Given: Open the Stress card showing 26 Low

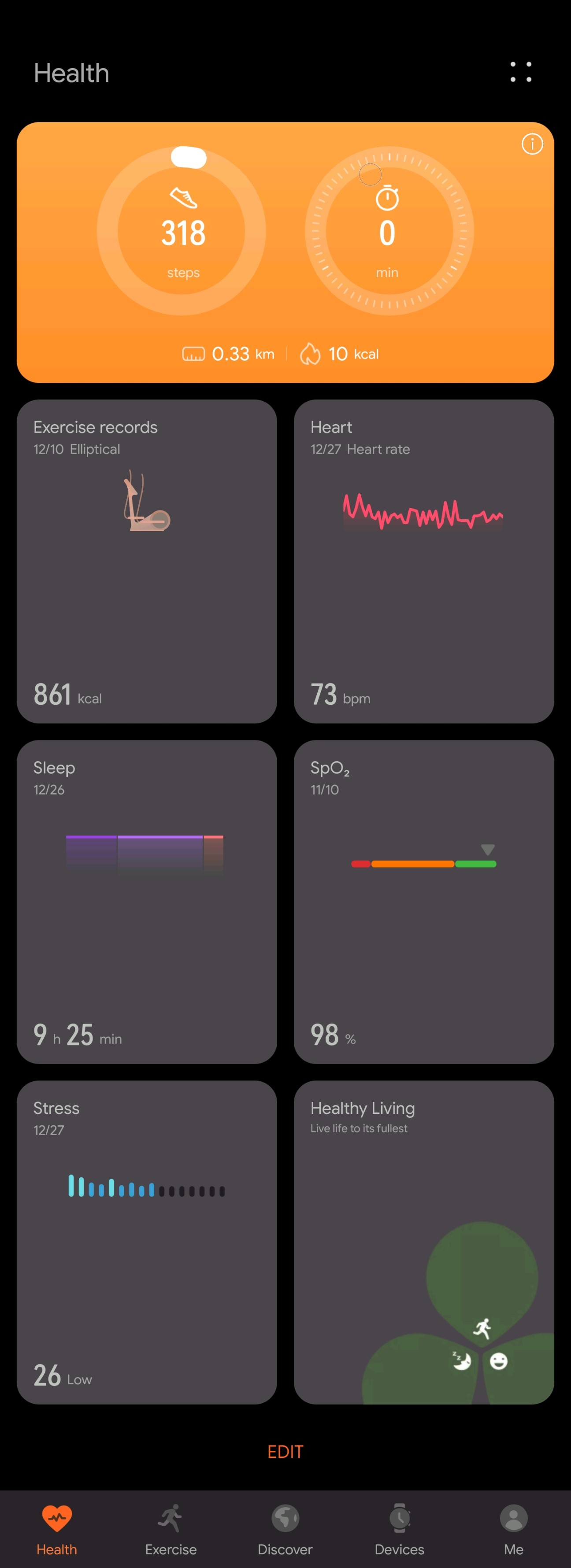Looking at the screenshot, I should [x=147, y=1242].
